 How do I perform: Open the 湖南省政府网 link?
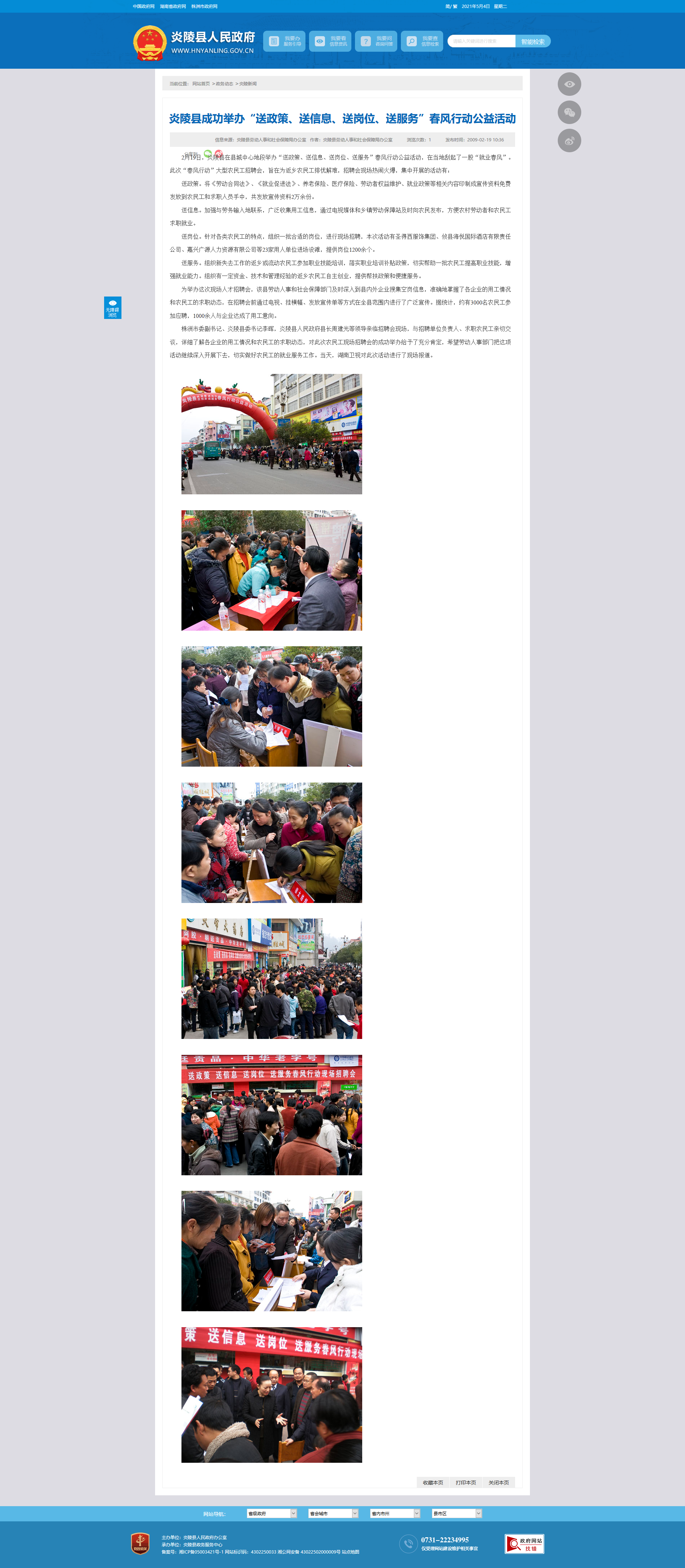coord(173,6)
